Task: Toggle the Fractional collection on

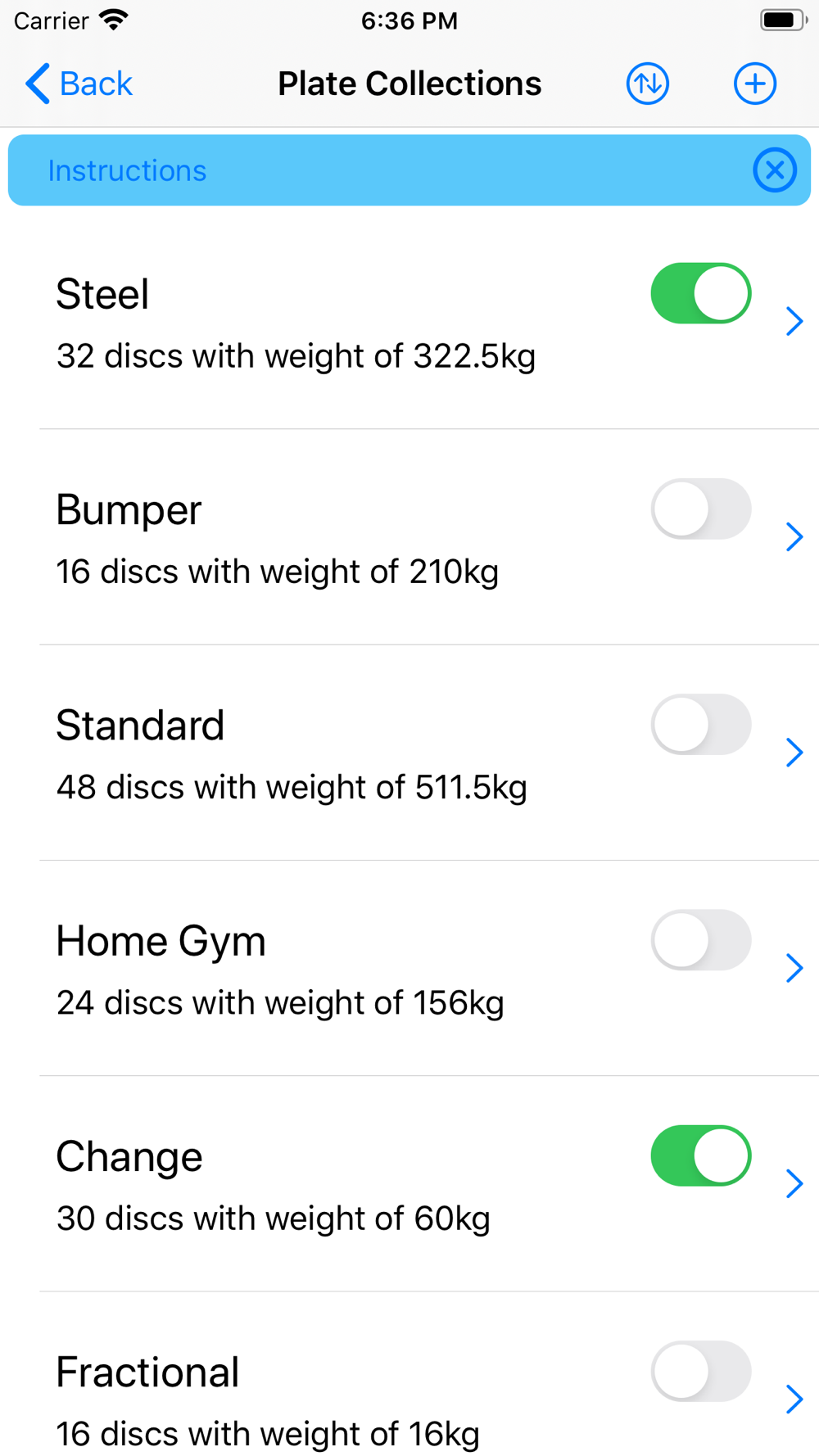Action: [701, 1371]
